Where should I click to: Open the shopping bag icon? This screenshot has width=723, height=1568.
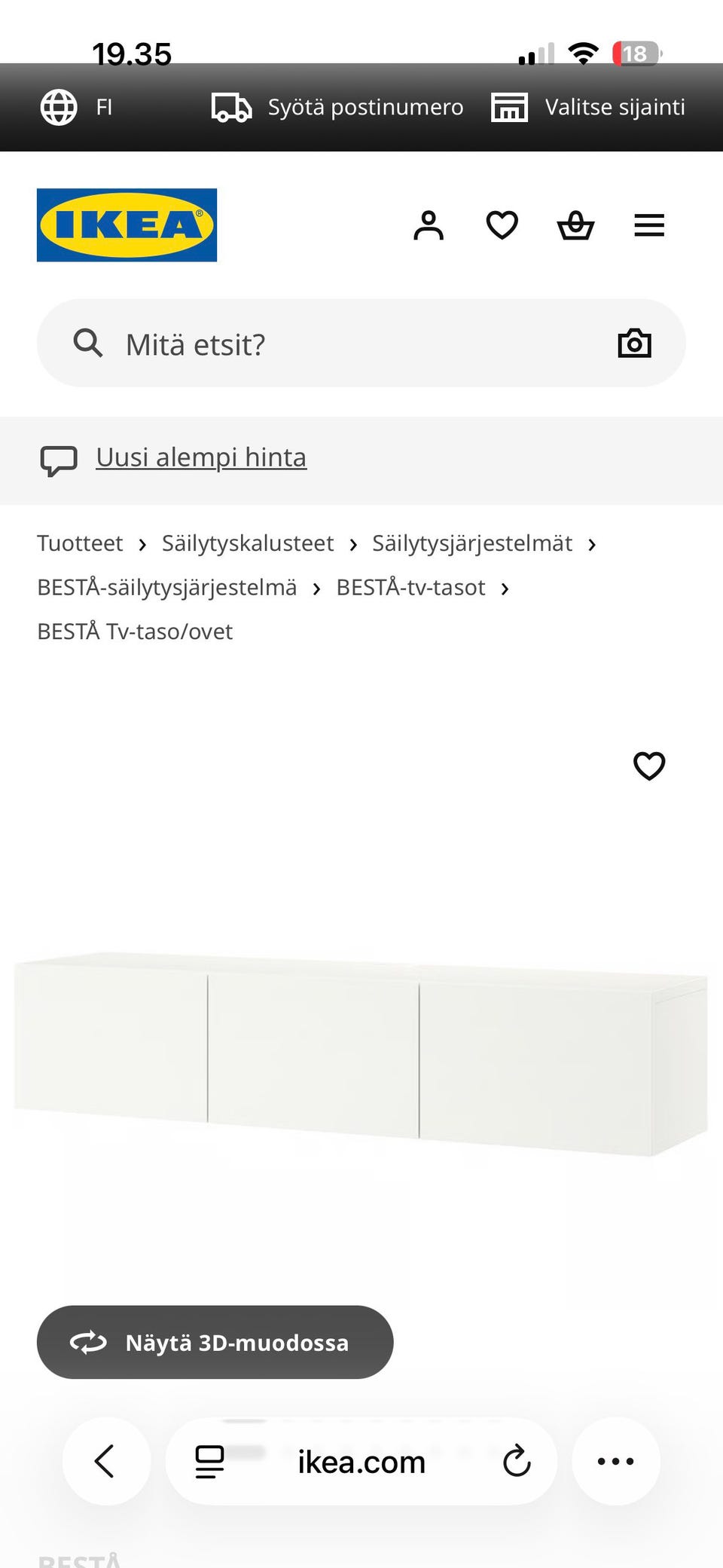coord(575,225)
